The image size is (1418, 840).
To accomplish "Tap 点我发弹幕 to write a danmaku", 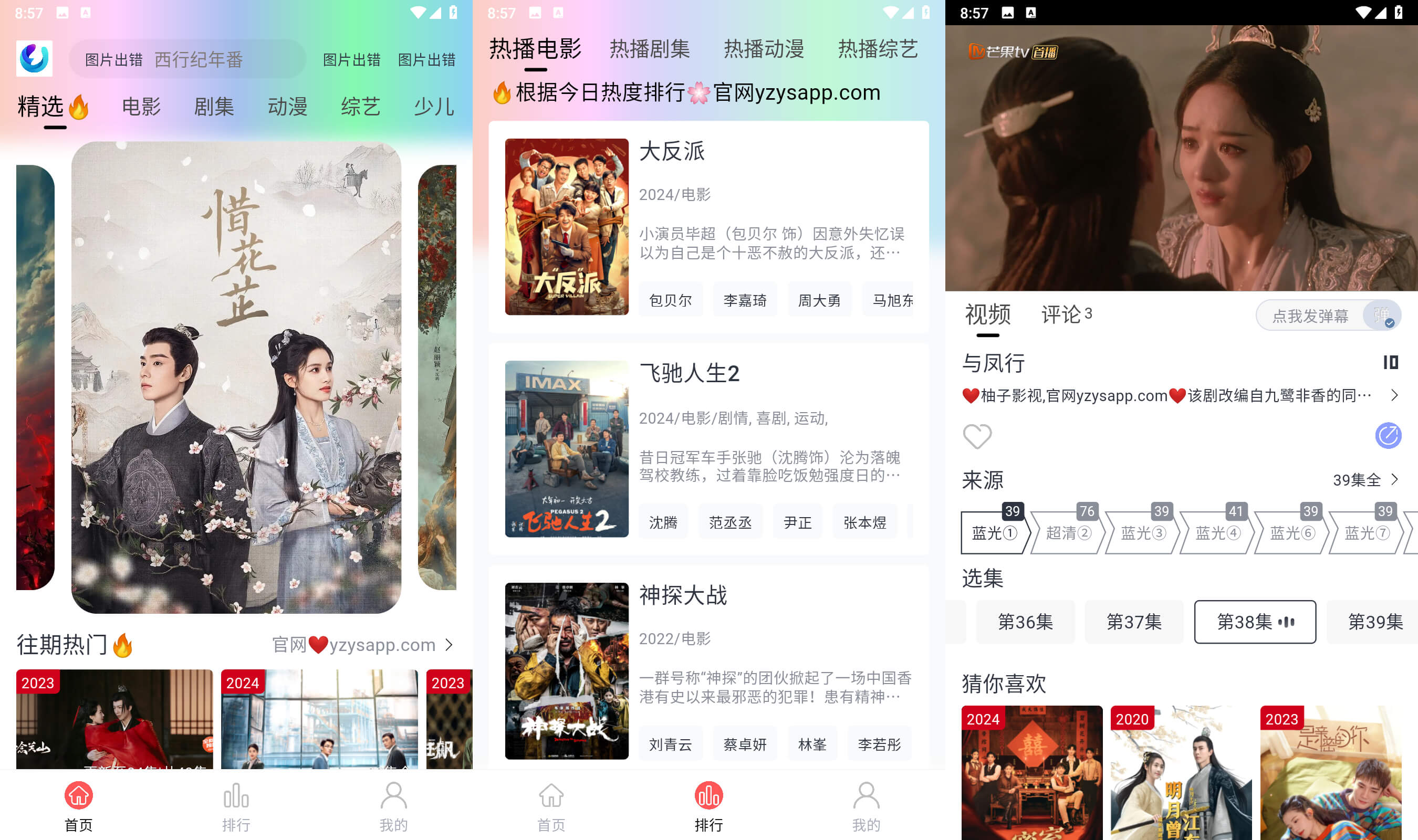I will point(1310,316).
